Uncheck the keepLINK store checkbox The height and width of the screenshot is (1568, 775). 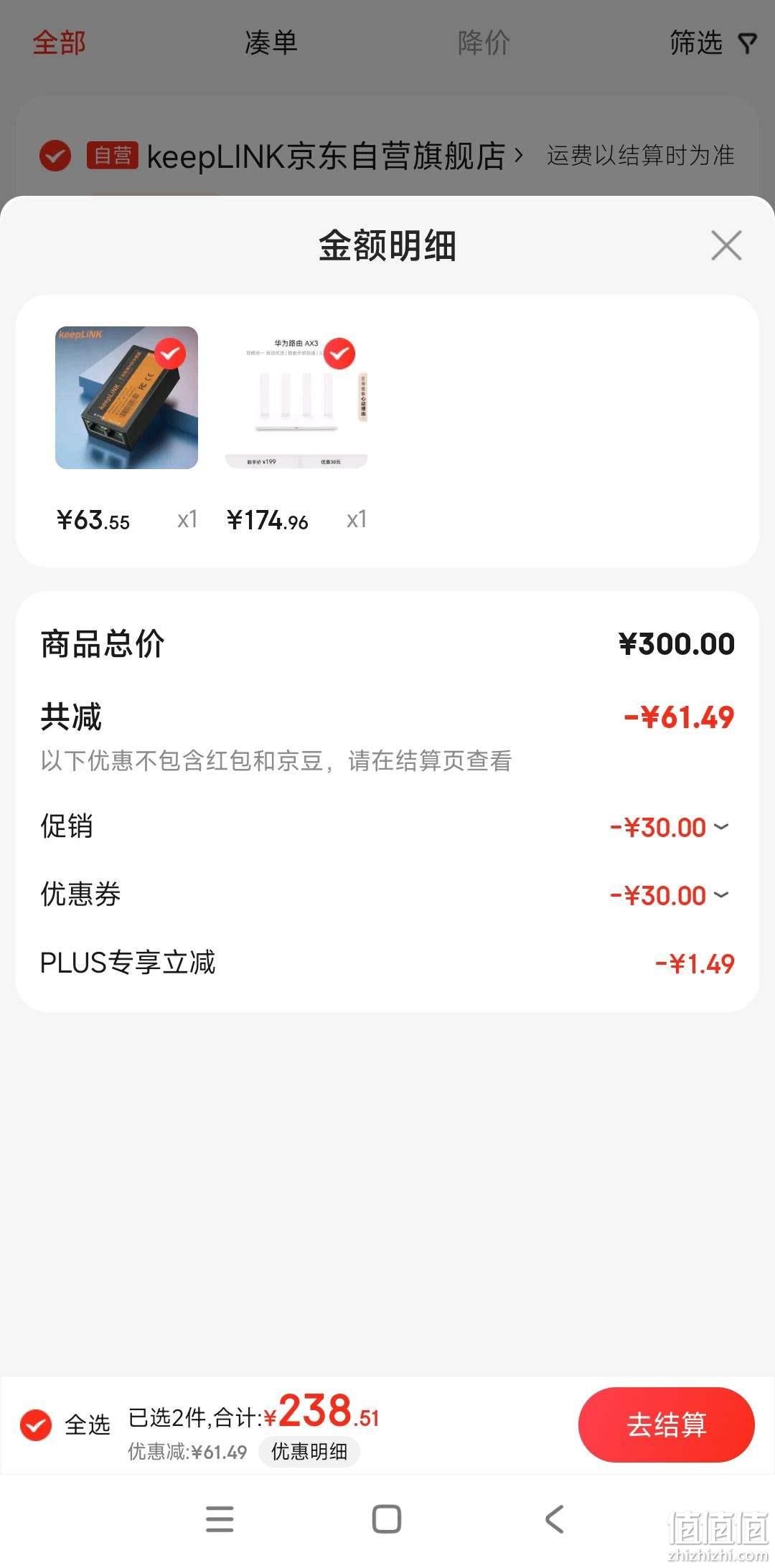tap(55, 156)
